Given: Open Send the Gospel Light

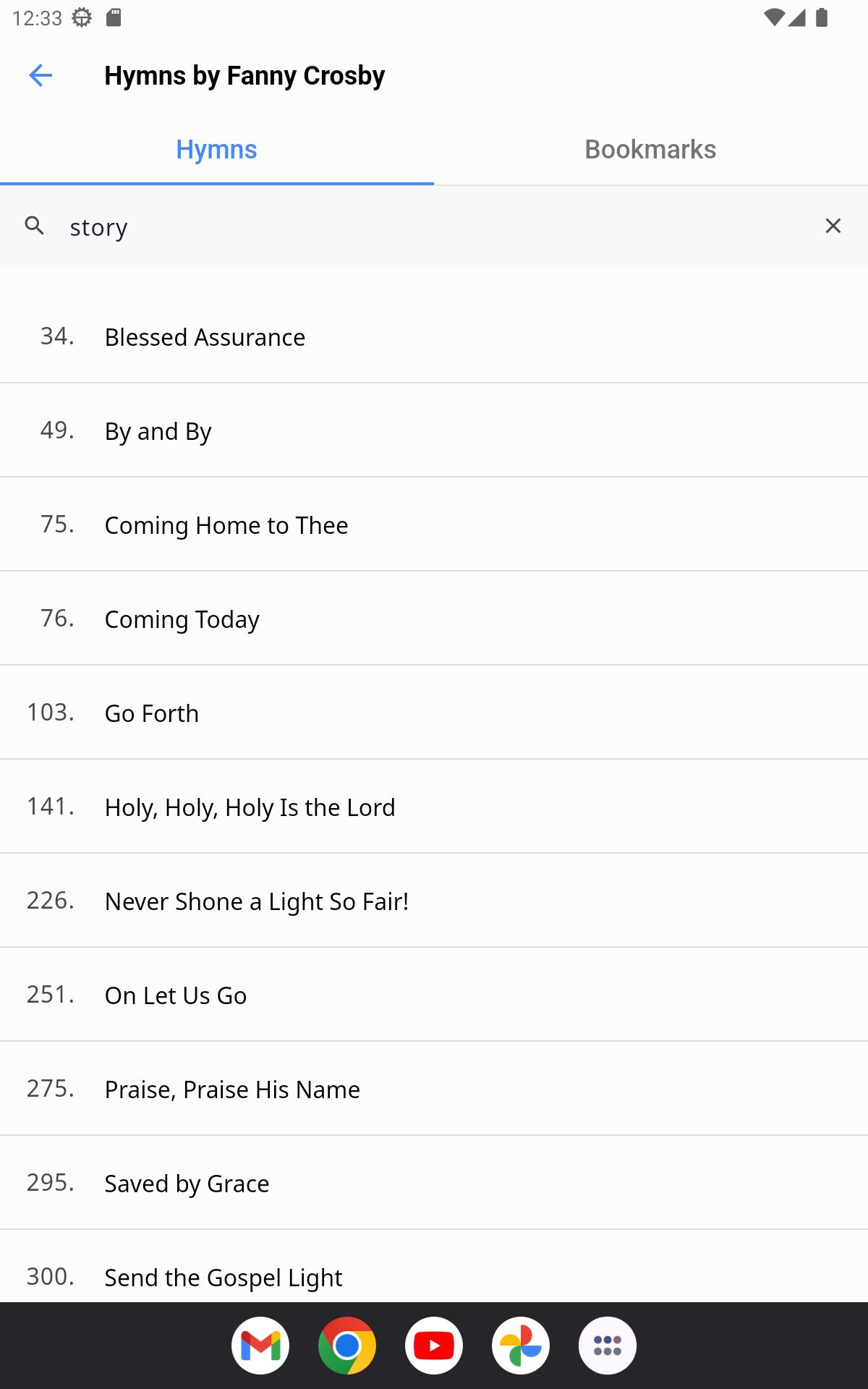Looking at the screenshot, I should [434, 1267].
